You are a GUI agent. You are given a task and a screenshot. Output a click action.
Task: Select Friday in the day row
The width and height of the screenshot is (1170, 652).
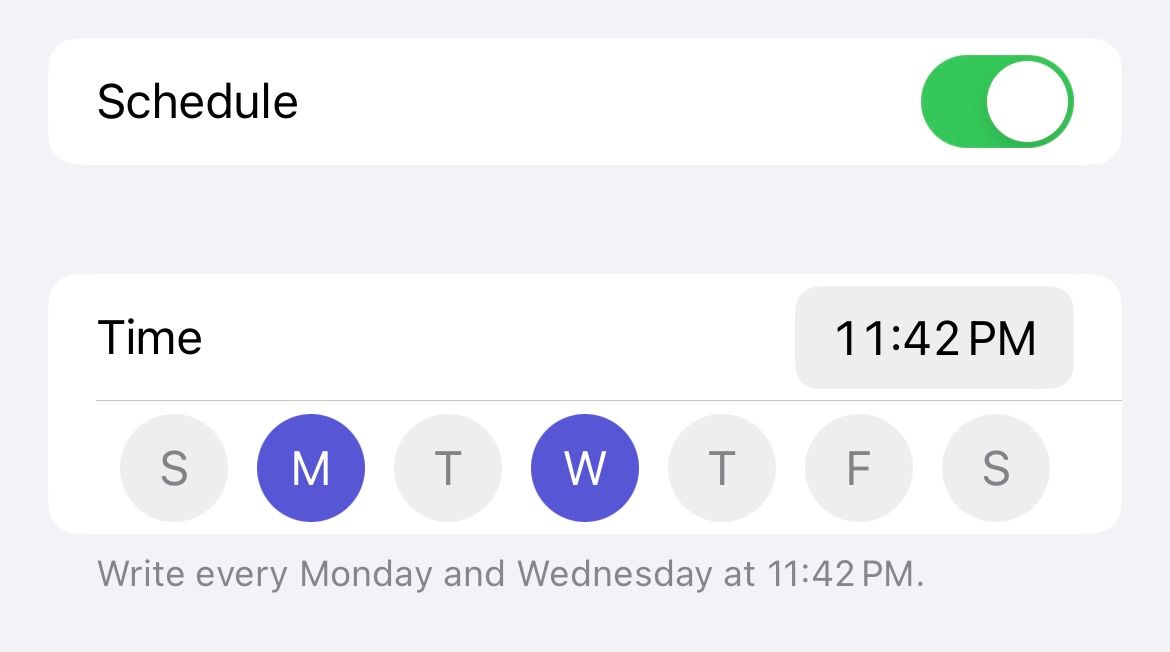coord(859,468)
